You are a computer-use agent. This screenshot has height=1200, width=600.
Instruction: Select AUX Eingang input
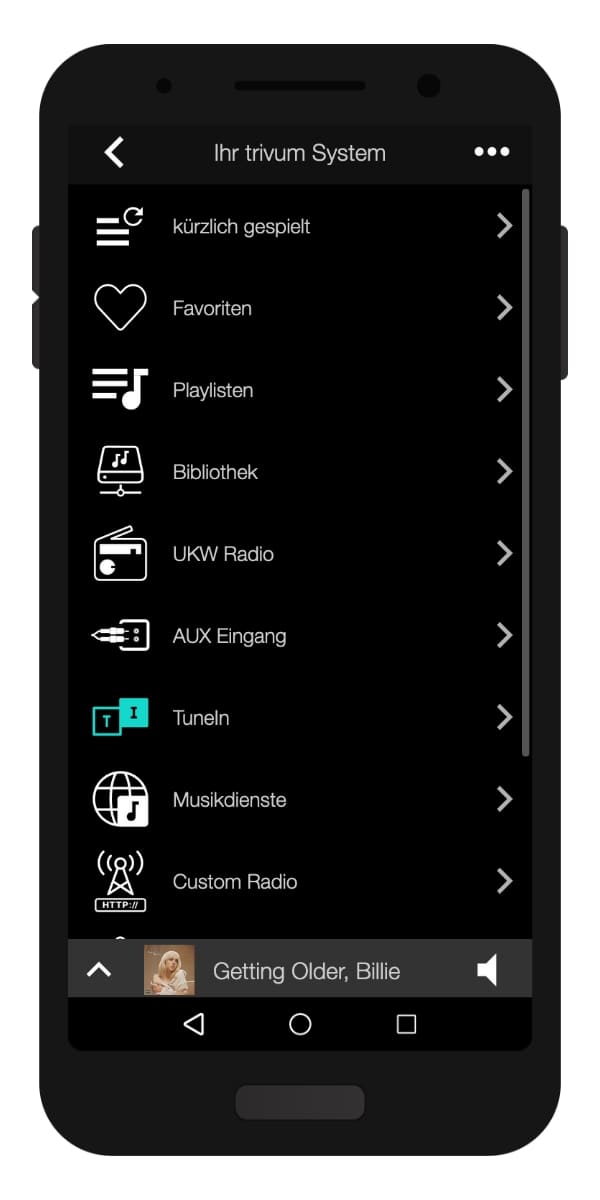pyautogui.click(x=300, y=636)
